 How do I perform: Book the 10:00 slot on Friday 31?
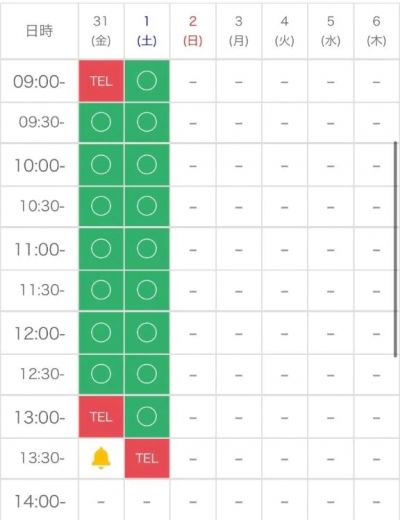tap(101, 165)
